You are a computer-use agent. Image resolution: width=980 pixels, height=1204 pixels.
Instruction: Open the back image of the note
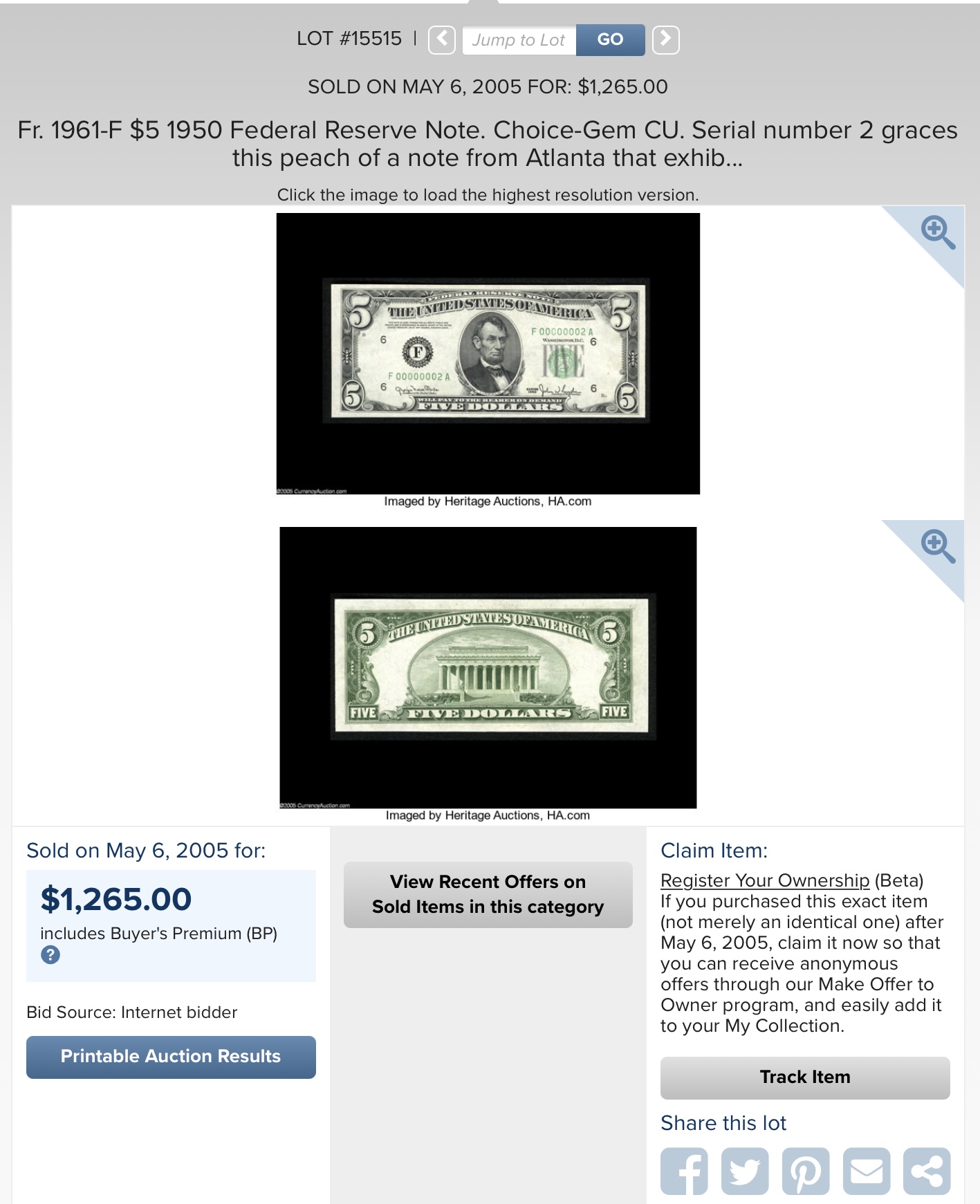(488, 667)
